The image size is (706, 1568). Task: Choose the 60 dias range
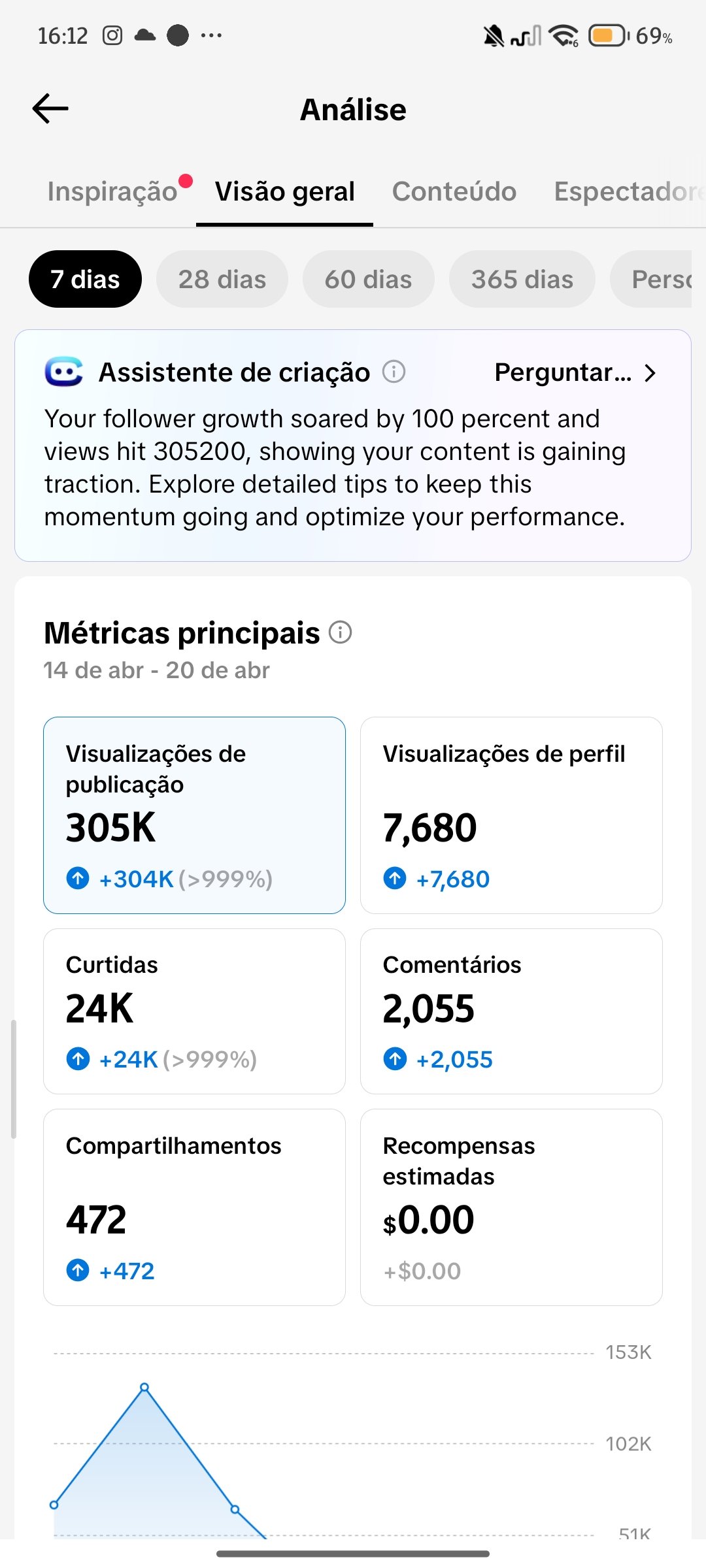point(369,279)
